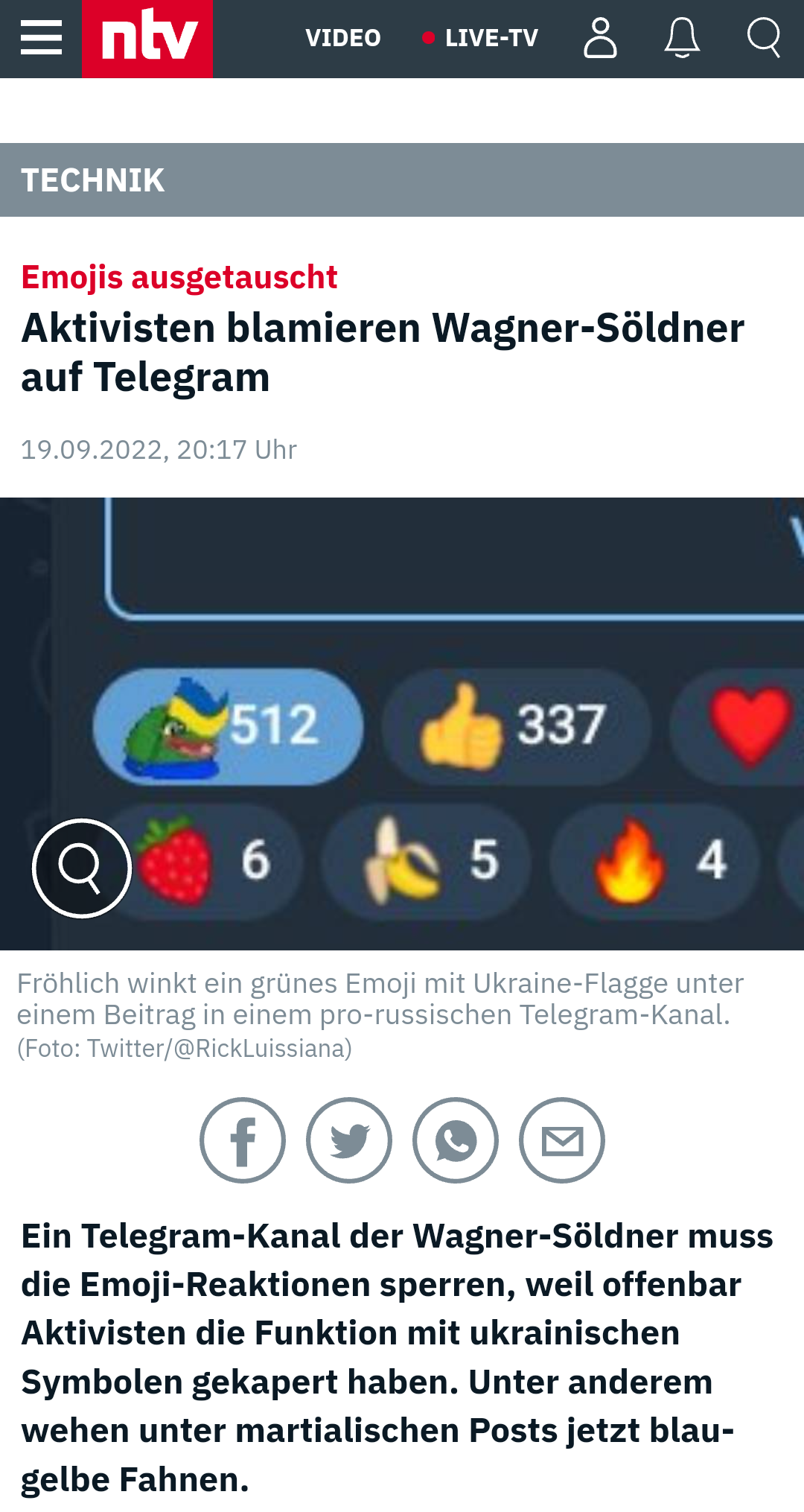Open the user account icon
804x1512 pixels.
tap(600, 38)
